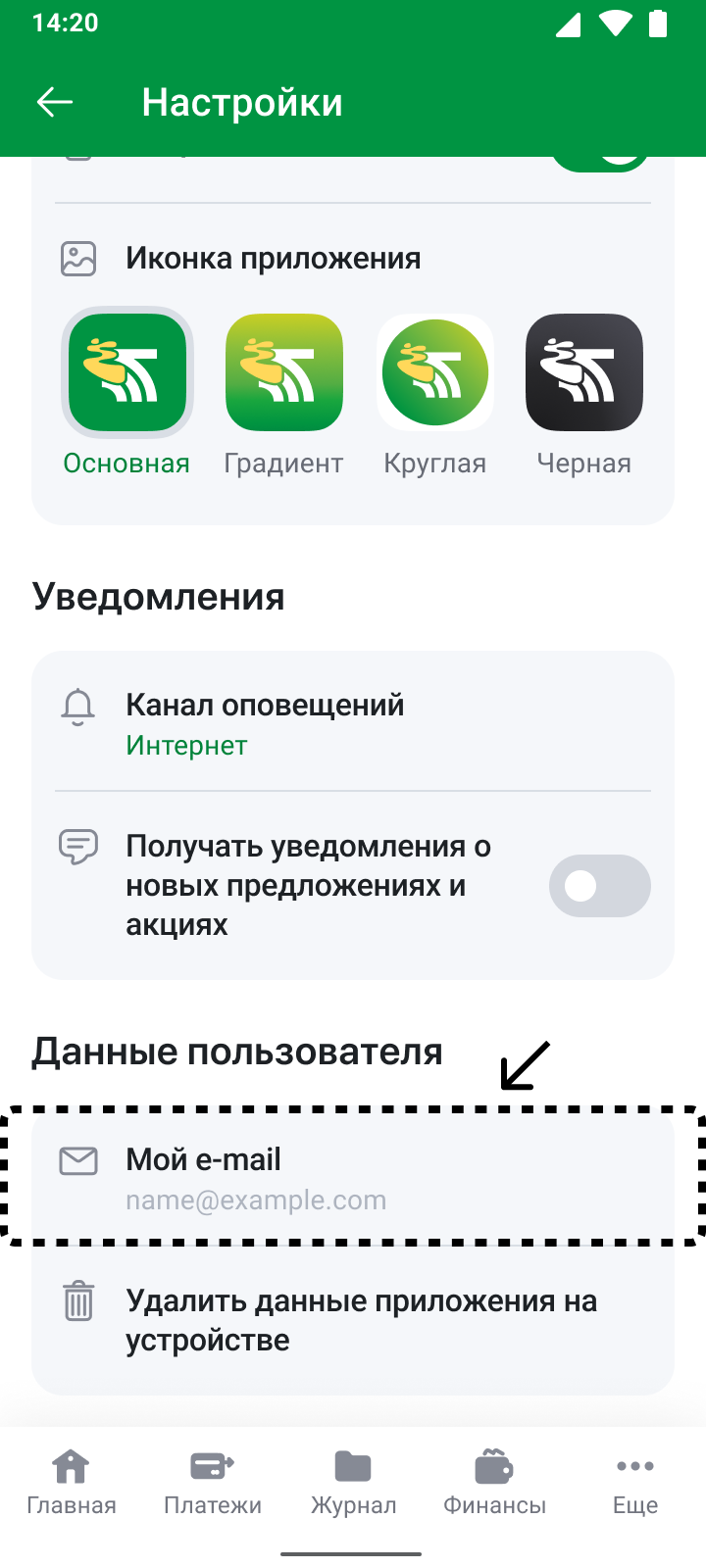Tap Удалить данные приложения на устройстве
The width and height of the screenshot is (706, 1568).
click(x=353, y=1319)
